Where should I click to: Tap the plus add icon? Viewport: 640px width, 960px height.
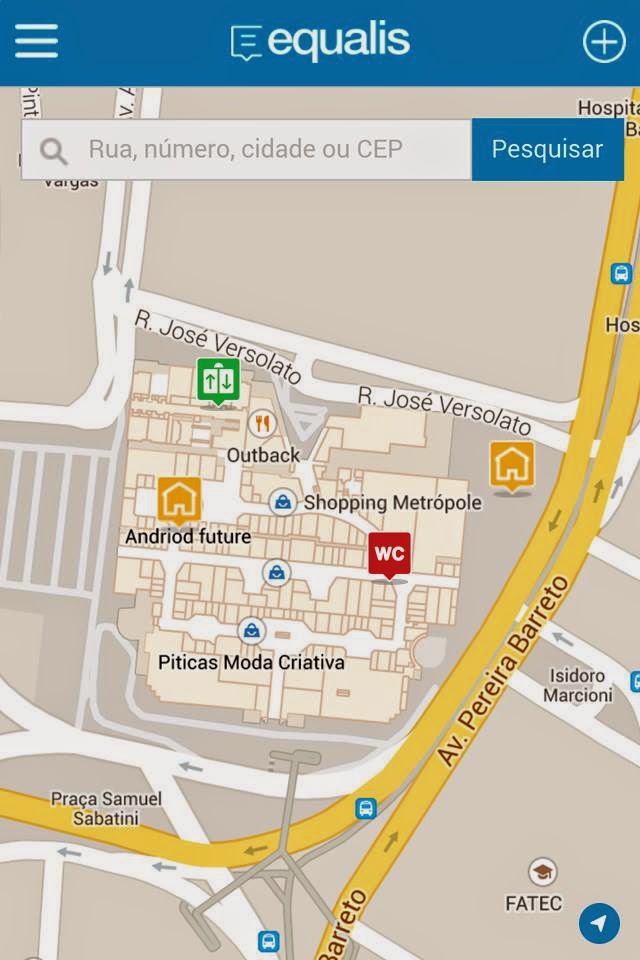tap(603, 42)
